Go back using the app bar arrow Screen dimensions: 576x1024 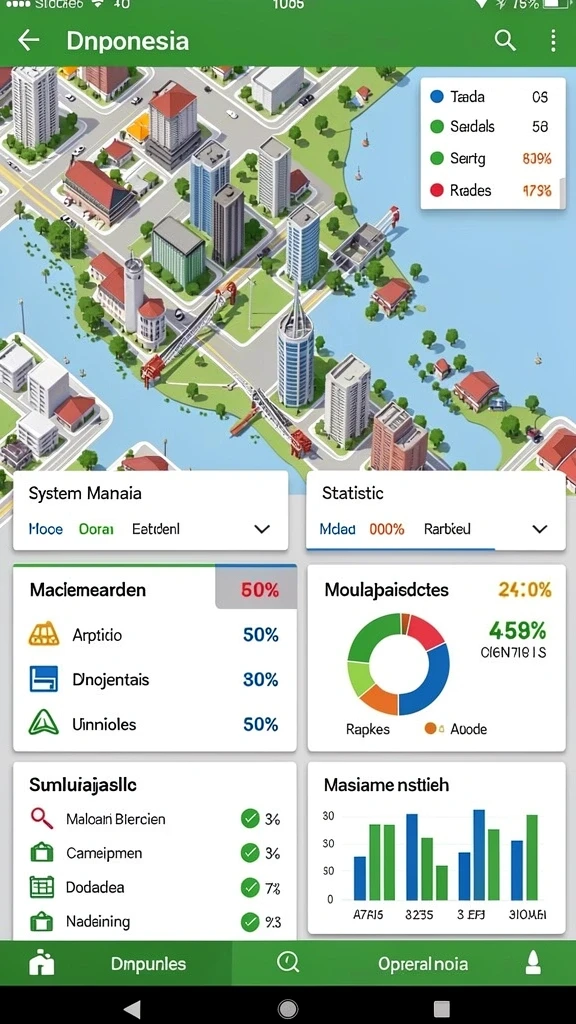[x=29, y=40]
